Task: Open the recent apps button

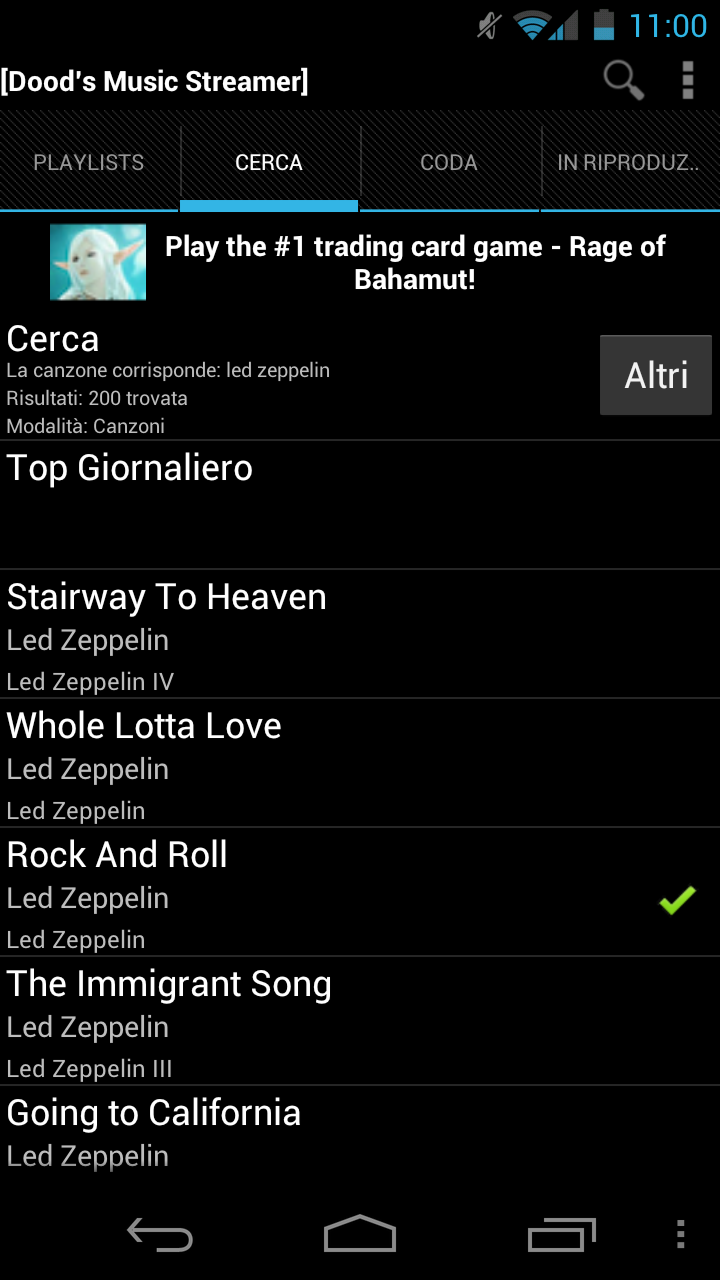Action: point(561,1235)
